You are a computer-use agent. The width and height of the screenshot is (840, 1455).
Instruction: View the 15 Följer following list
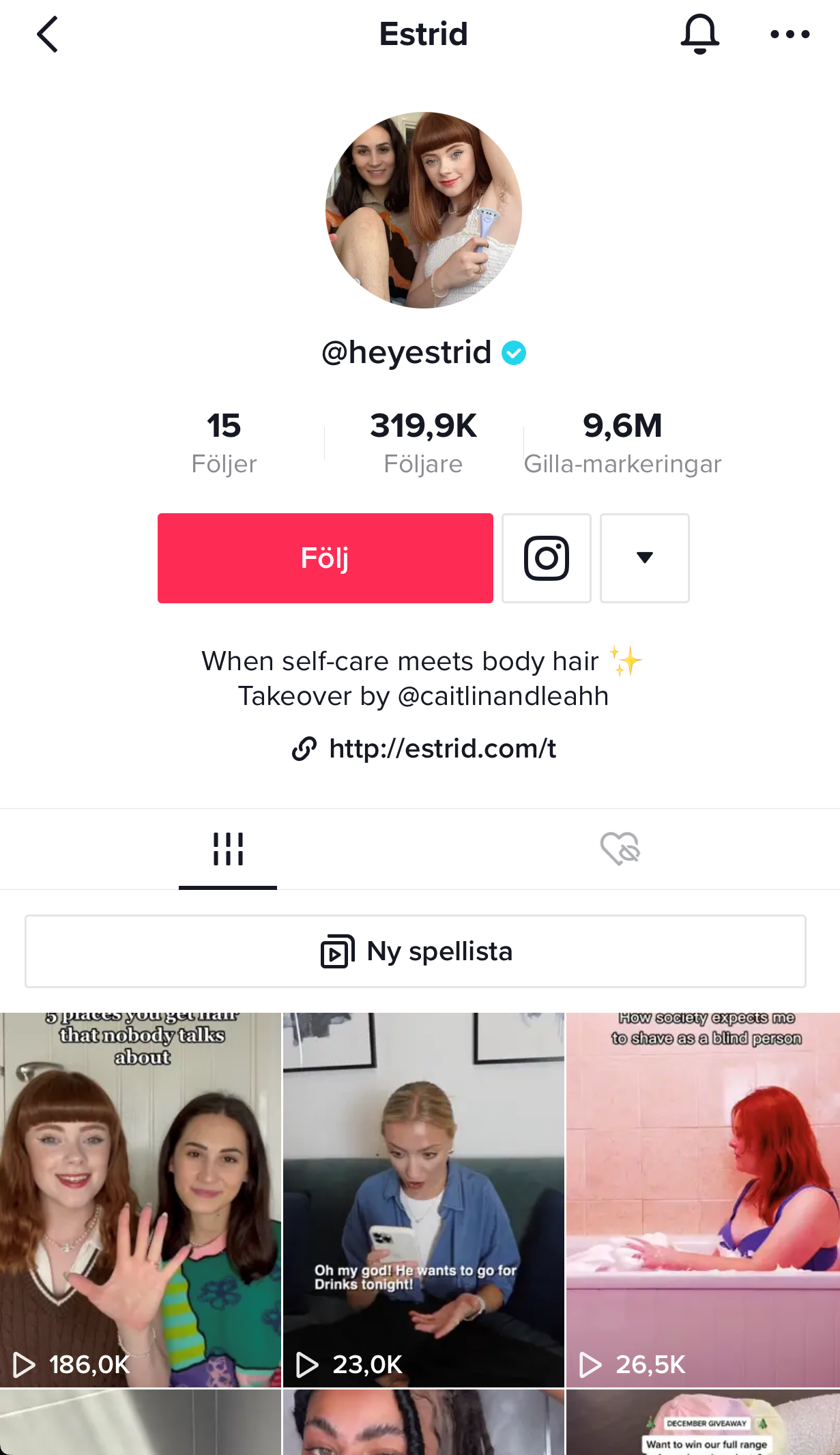224,442
